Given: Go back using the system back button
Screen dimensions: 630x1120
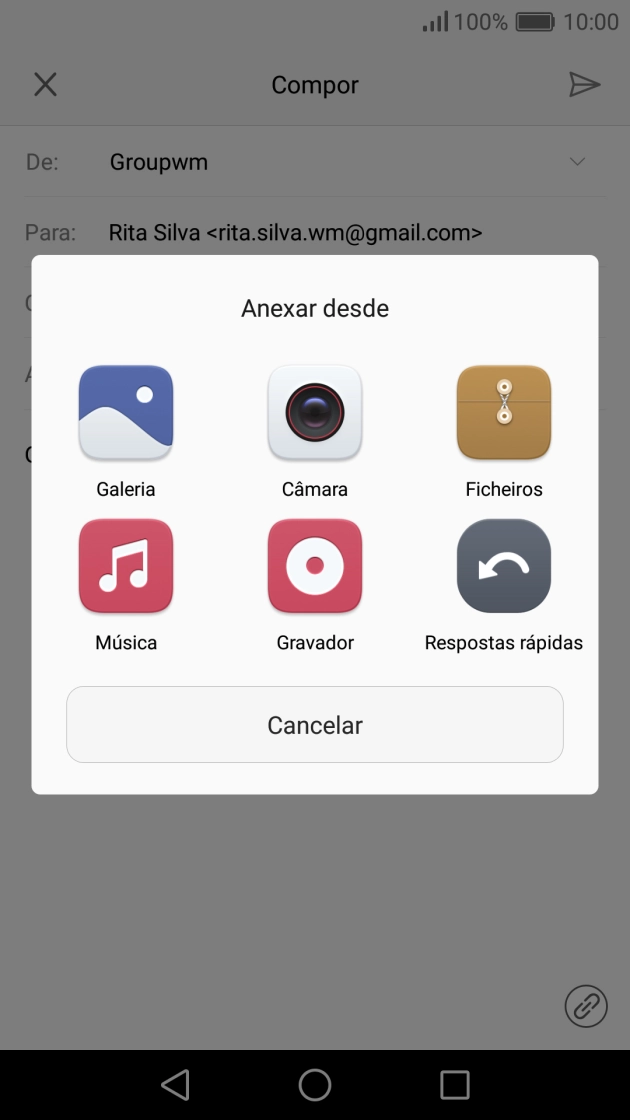Looking at the screenshot, I should point(175,1085).
